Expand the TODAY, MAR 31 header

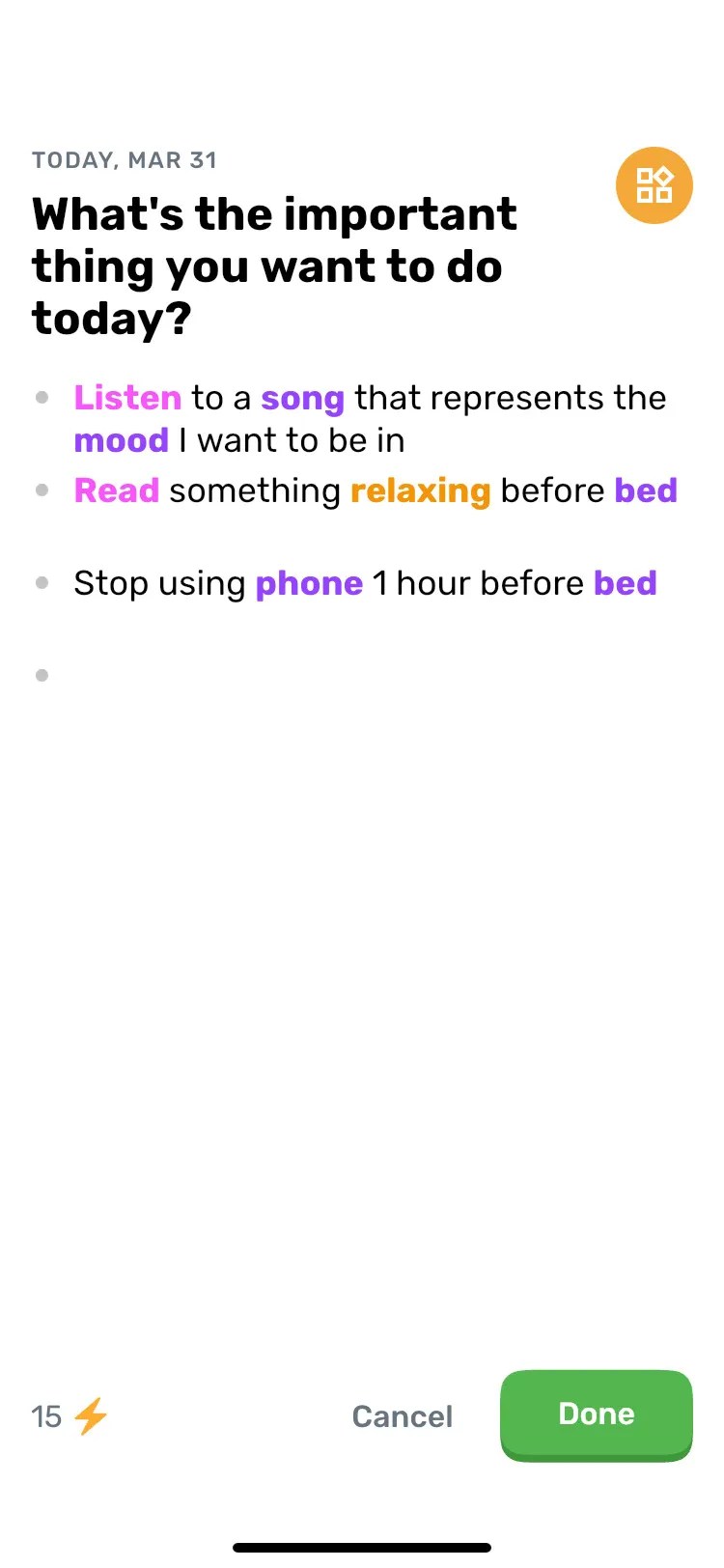coord(125,159)
